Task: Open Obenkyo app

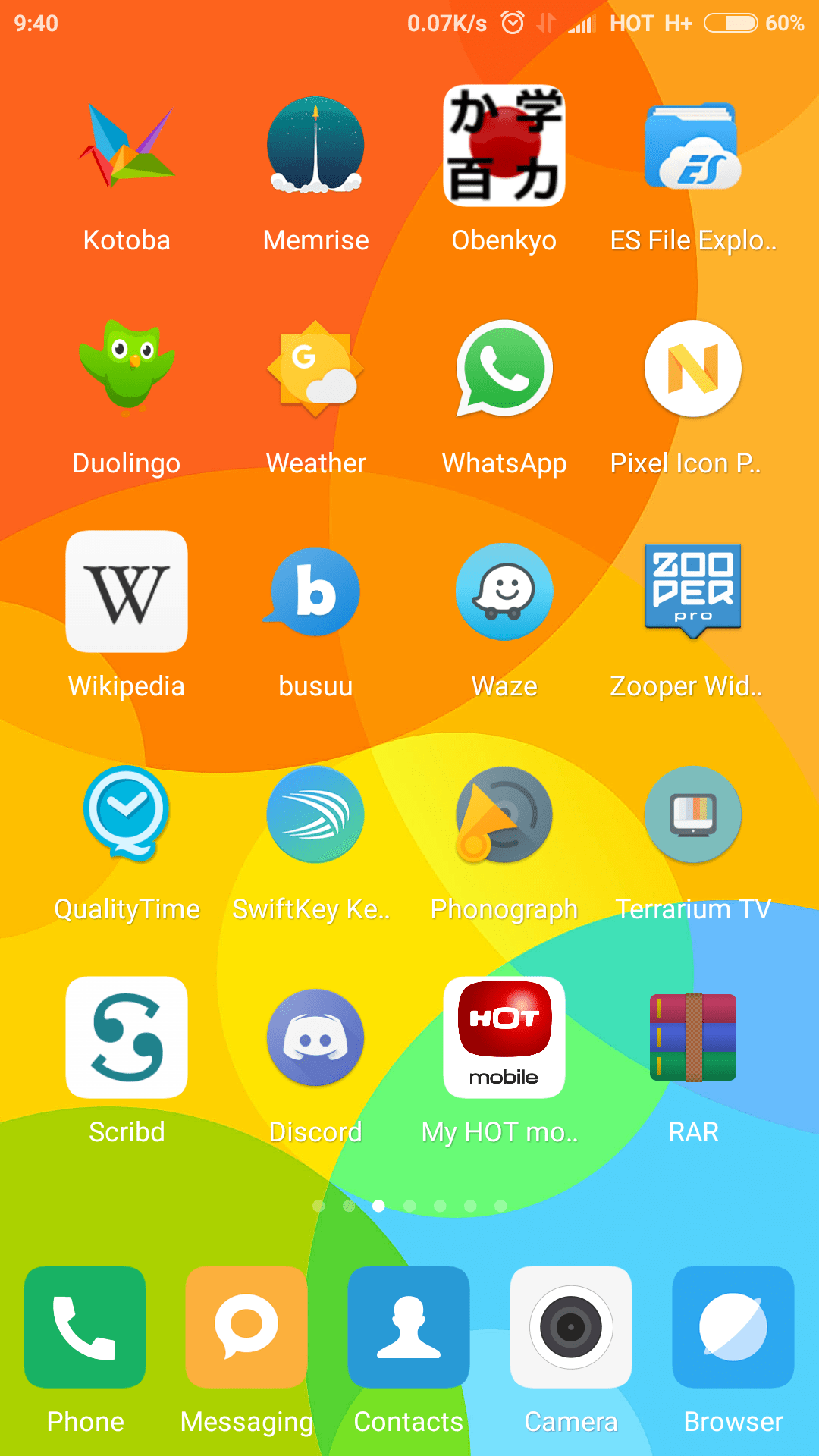Action: (x=504, y=146)
